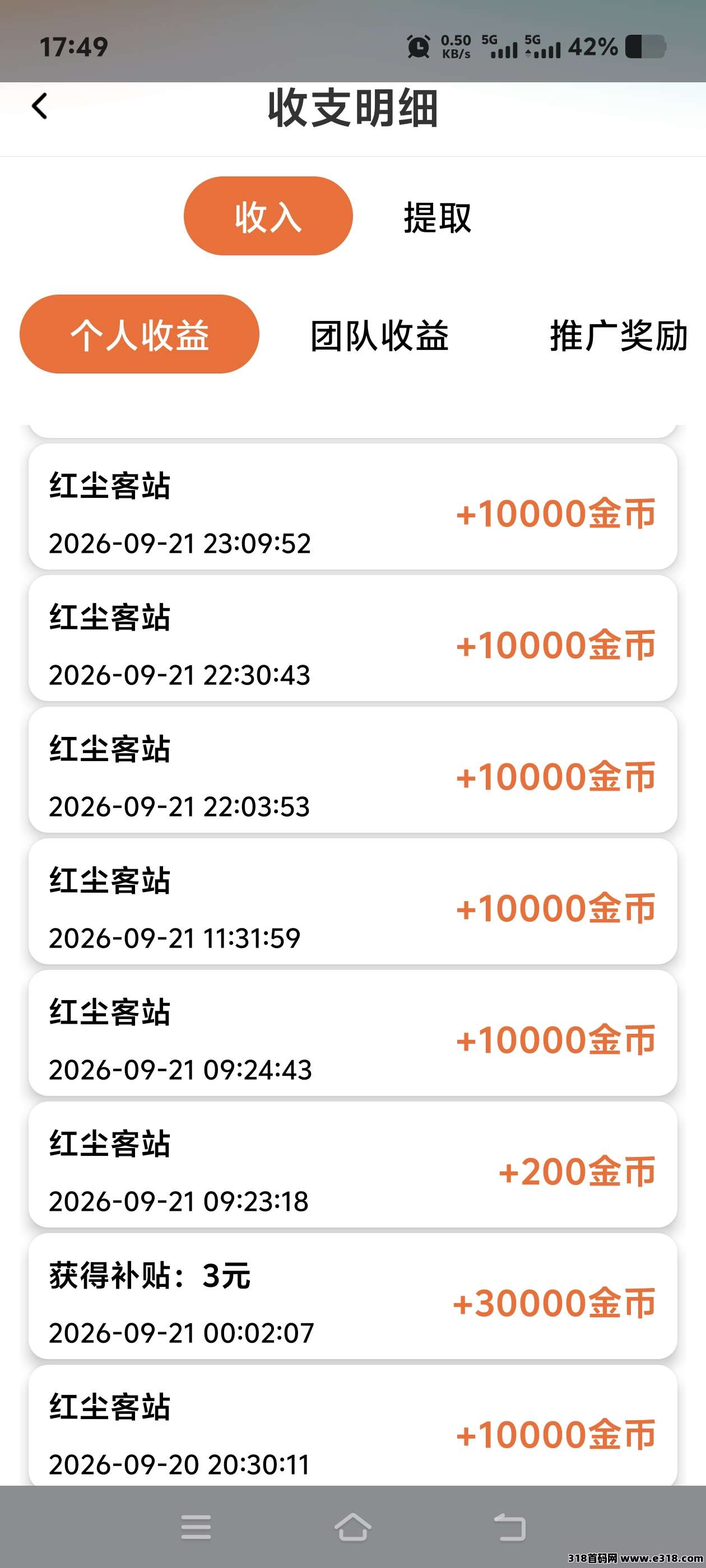The width and height of the screenshot is (706, 1568).
Task: Switch to 团队收益 tab
Action: (379, 335)
